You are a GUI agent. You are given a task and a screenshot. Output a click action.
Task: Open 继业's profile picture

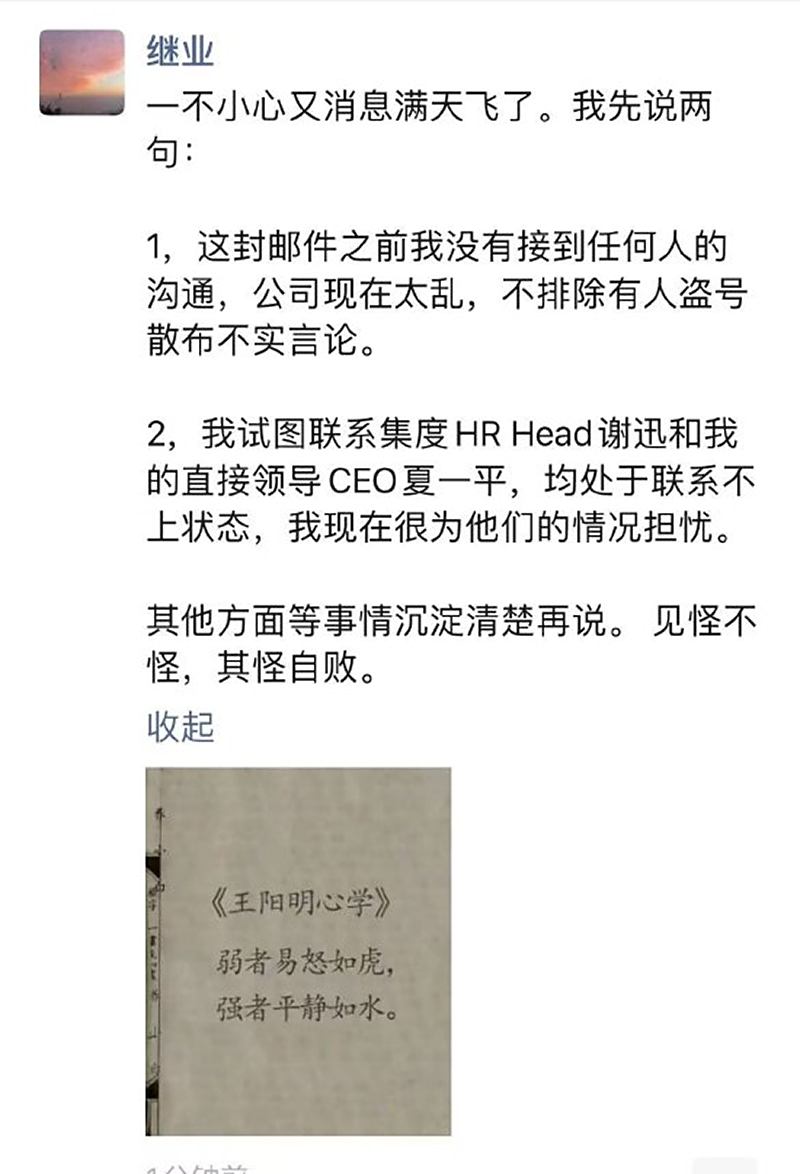82,72
